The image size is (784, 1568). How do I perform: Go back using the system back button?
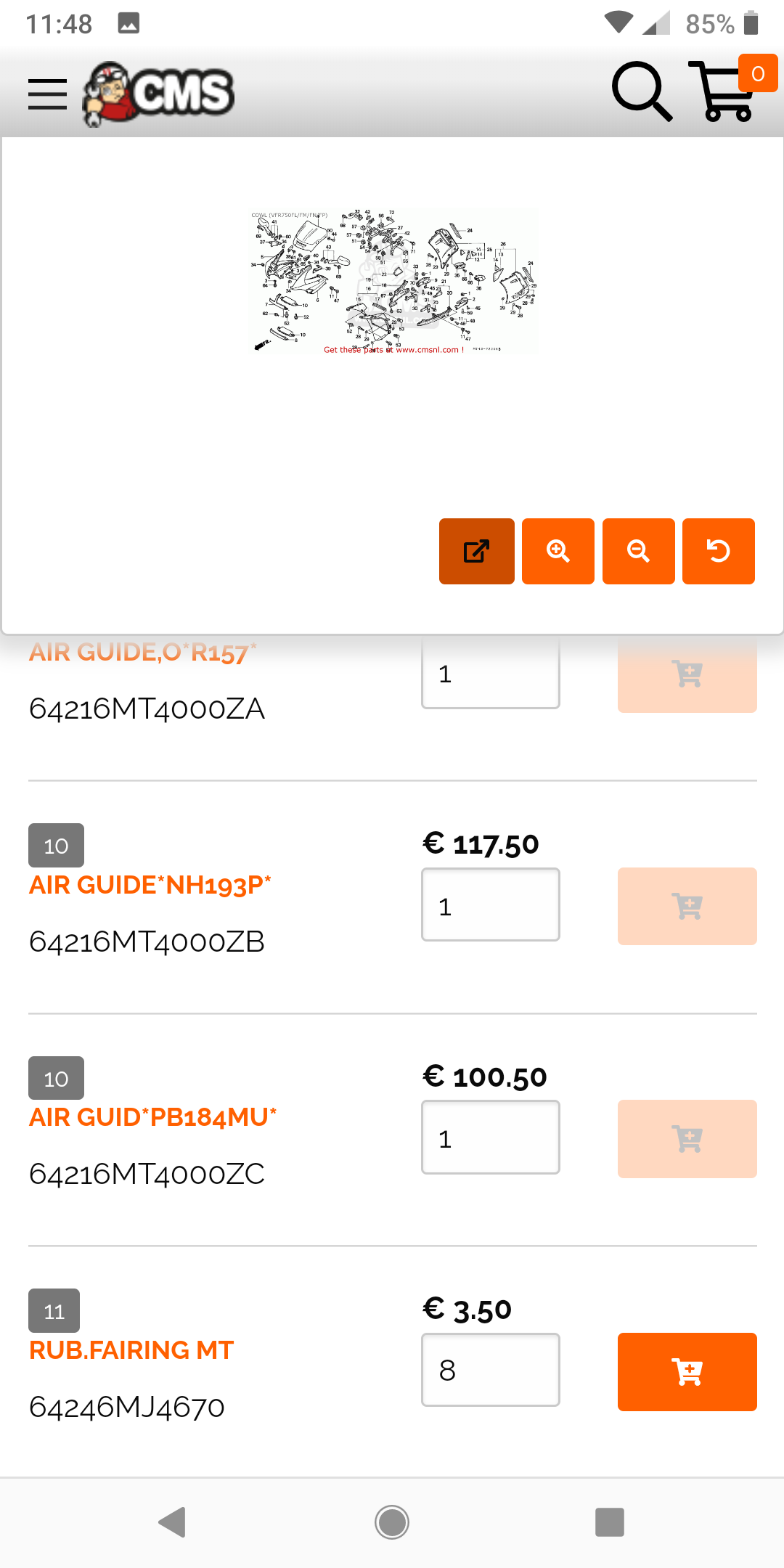point(173,1522)
